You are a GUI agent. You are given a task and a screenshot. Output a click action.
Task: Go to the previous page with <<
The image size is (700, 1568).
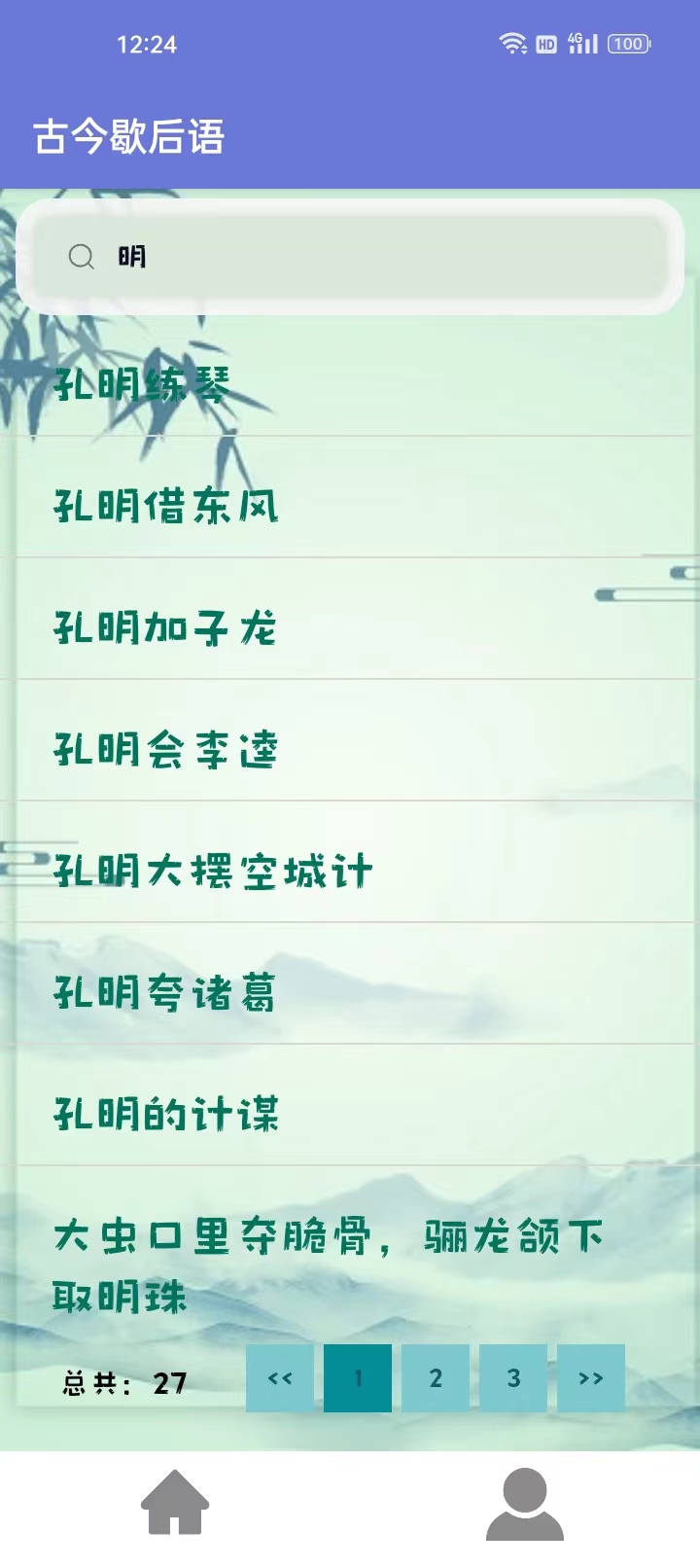(x=280, y=1378)
